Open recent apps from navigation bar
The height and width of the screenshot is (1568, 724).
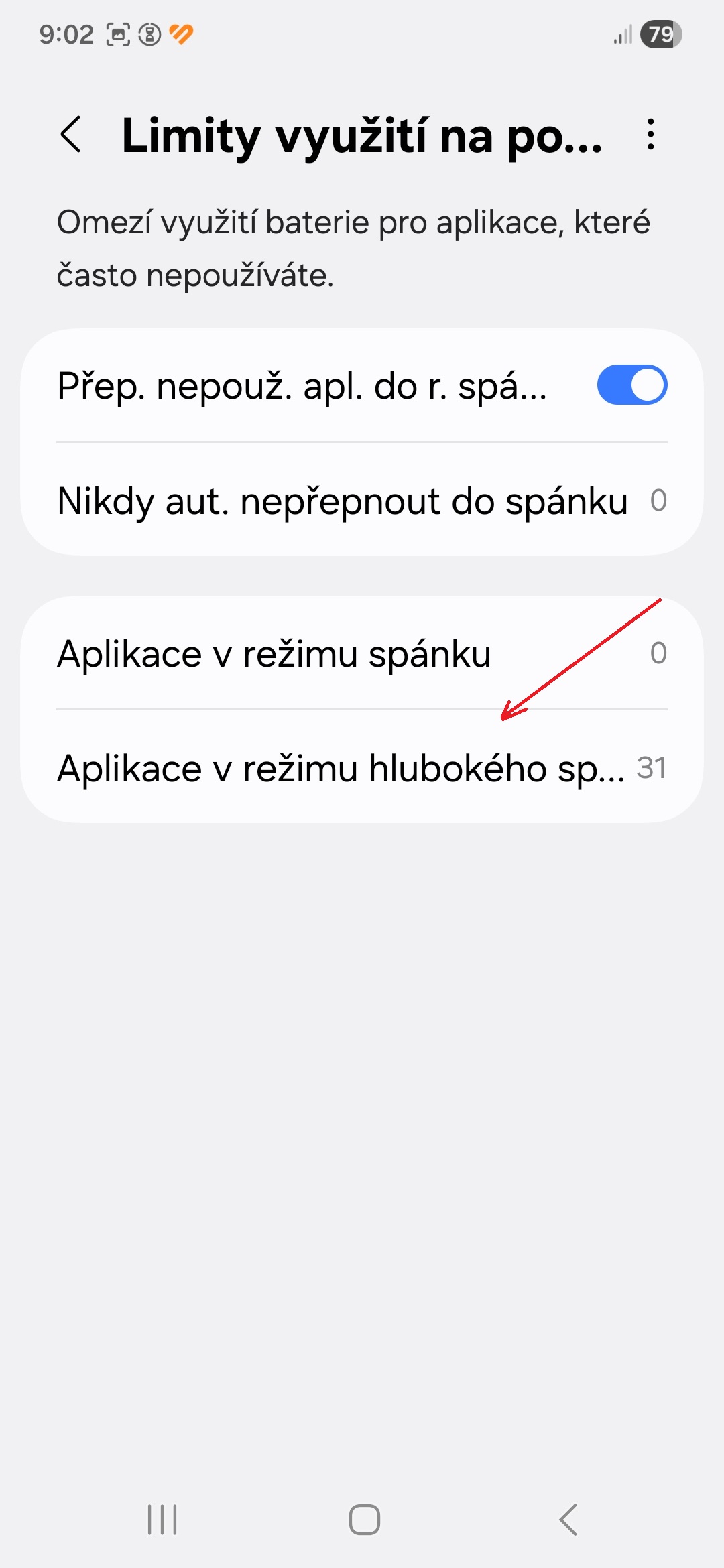click(x=162, y=1519)
